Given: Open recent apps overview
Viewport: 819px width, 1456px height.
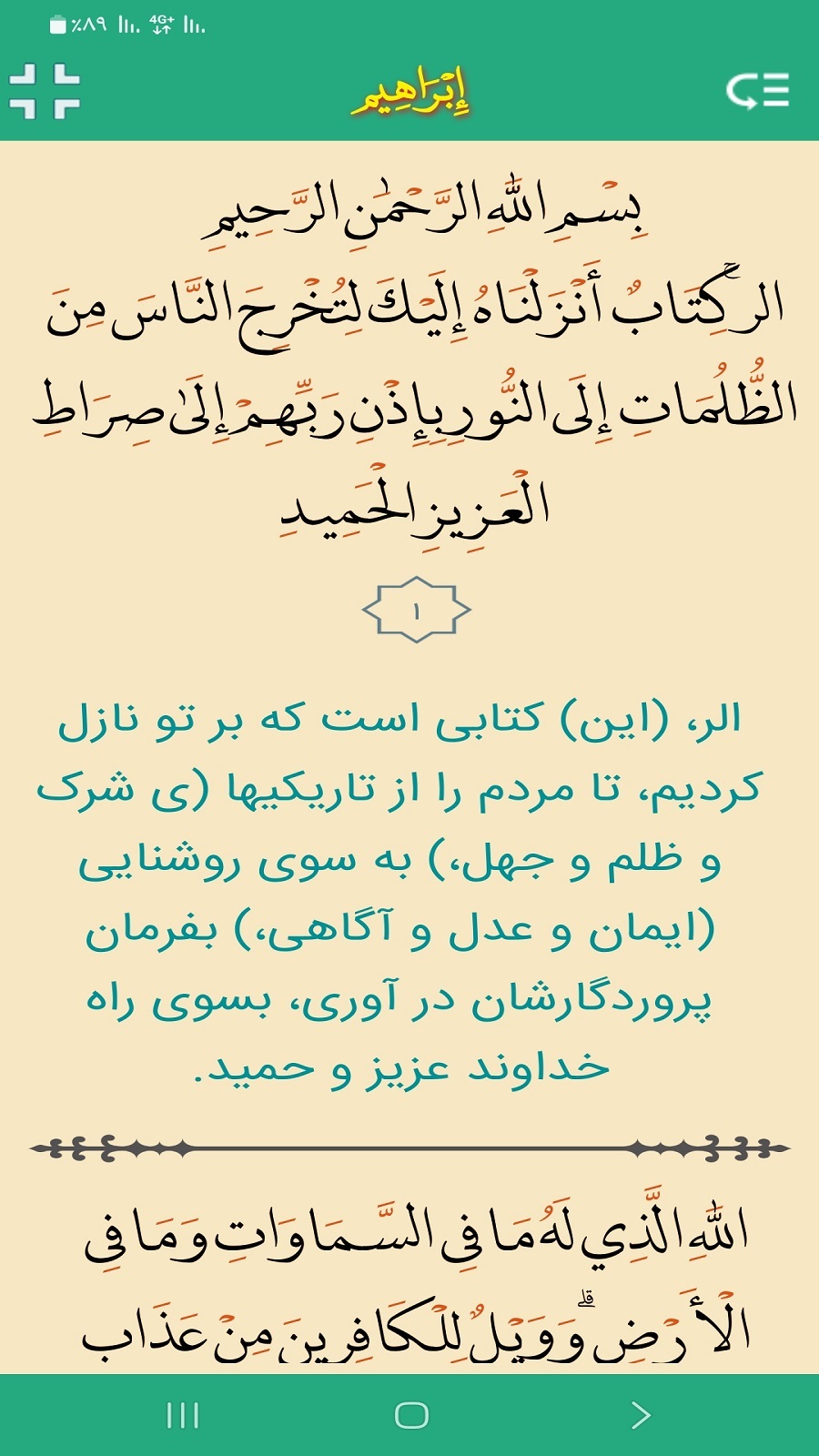Looking at the screenshot, I should 183,1415.
